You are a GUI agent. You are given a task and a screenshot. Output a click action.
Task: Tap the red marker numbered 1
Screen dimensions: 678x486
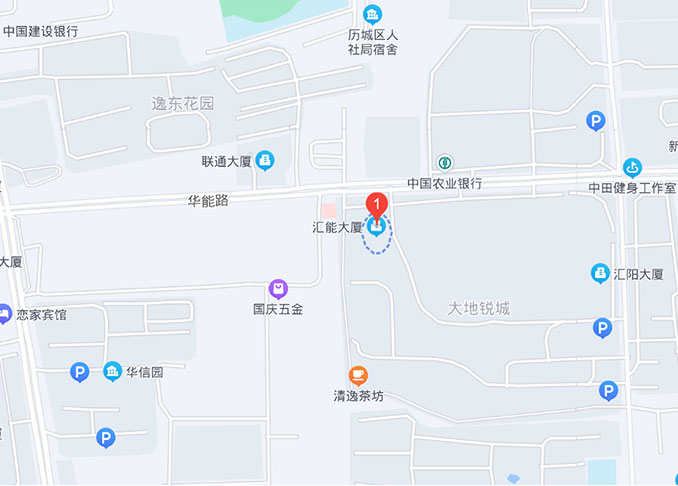pos(377,204)
